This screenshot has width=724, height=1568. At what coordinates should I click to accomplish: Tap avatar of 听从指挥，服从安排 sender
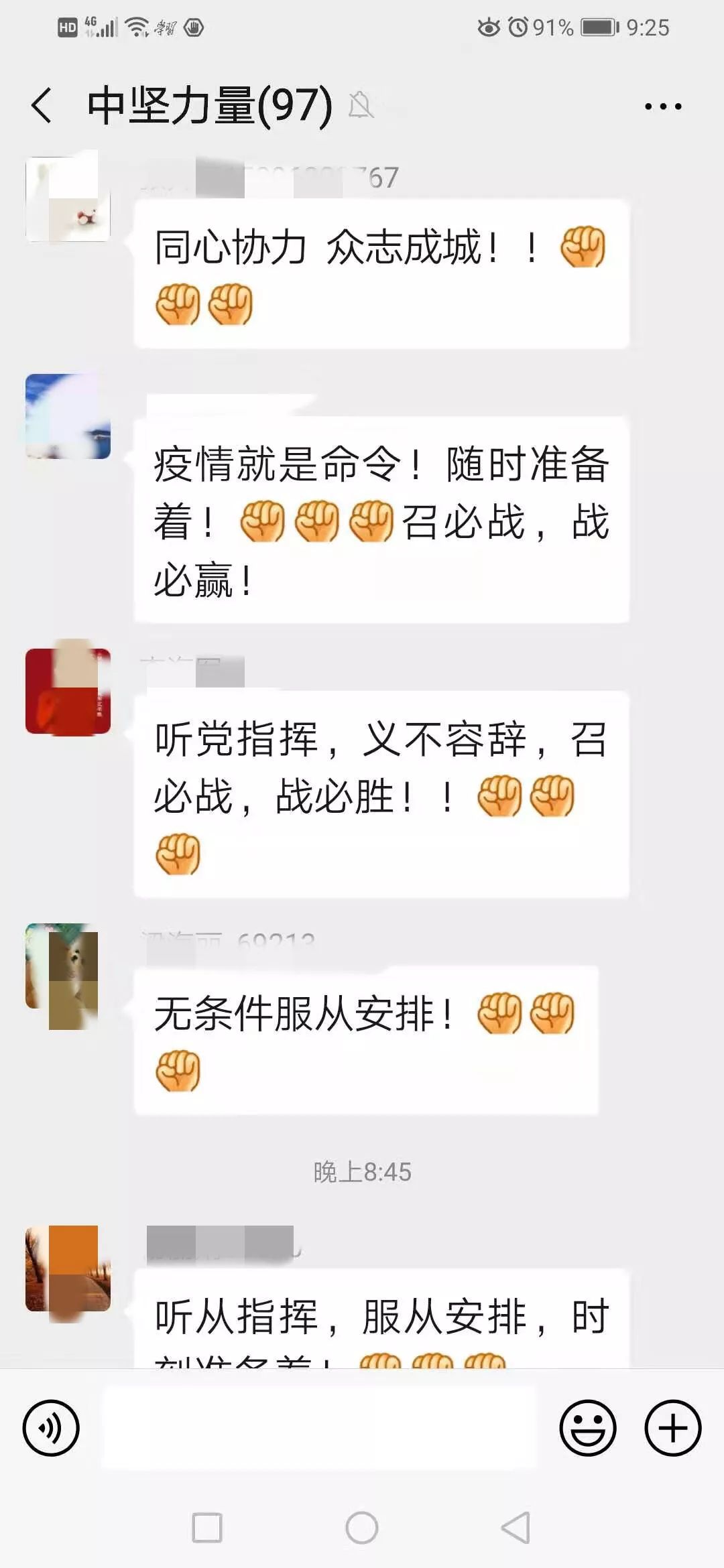[68, 1268]
